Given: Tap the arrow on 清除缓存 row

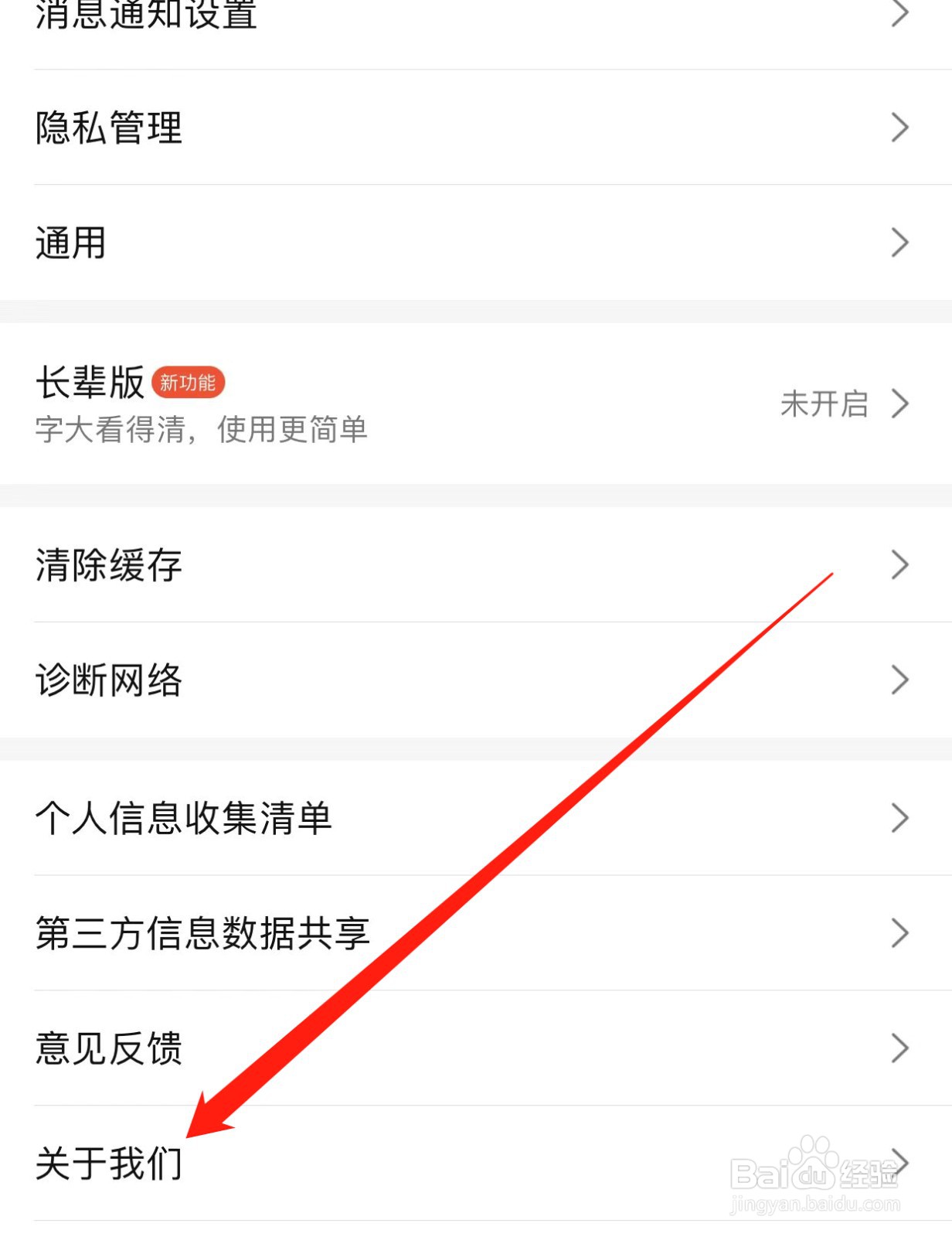Looking at the screenshot, I should click(899, 564).
